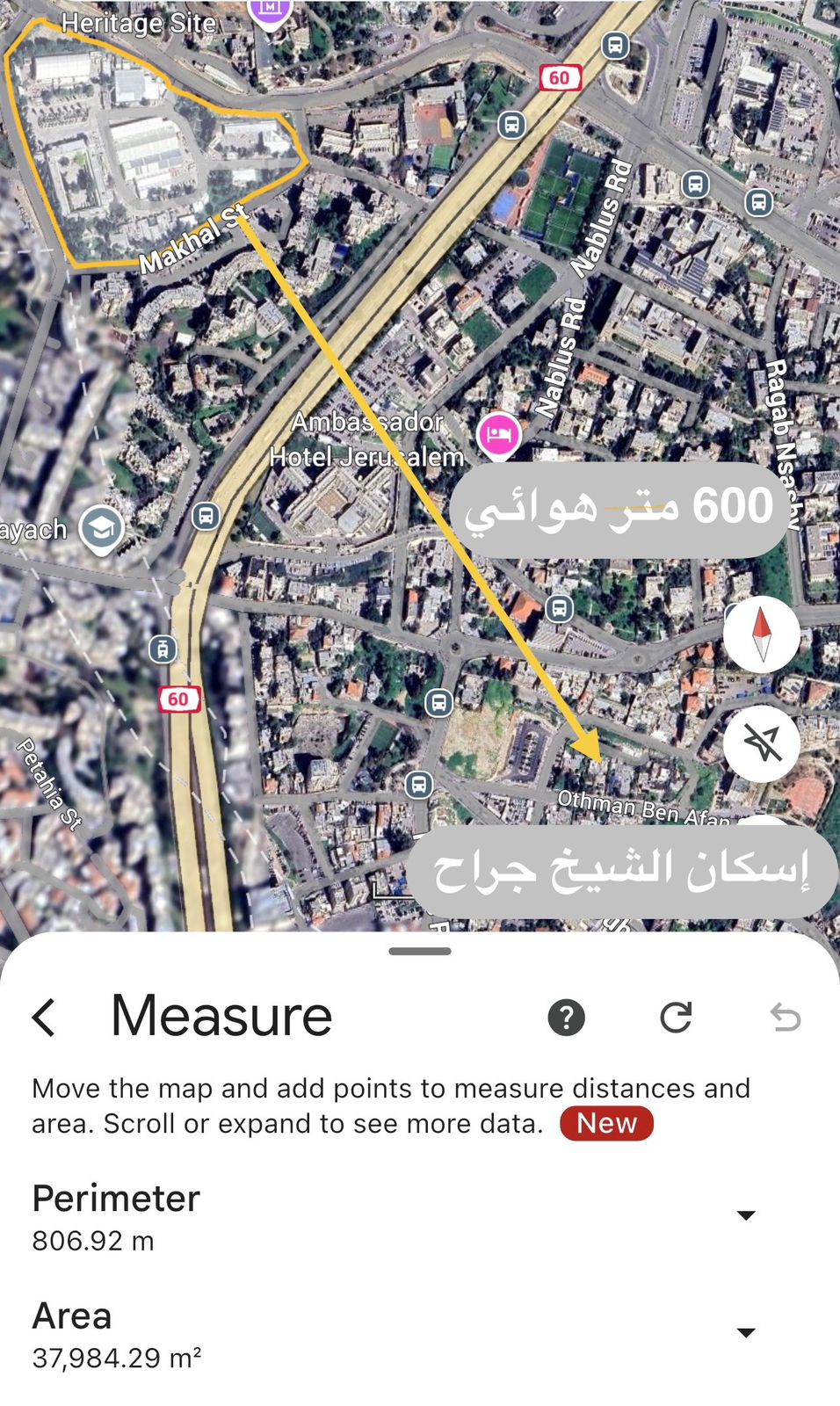This screenshot has height=1406, width=840.
Task: Go back from the Measure panel
Action: [44, 1018]
